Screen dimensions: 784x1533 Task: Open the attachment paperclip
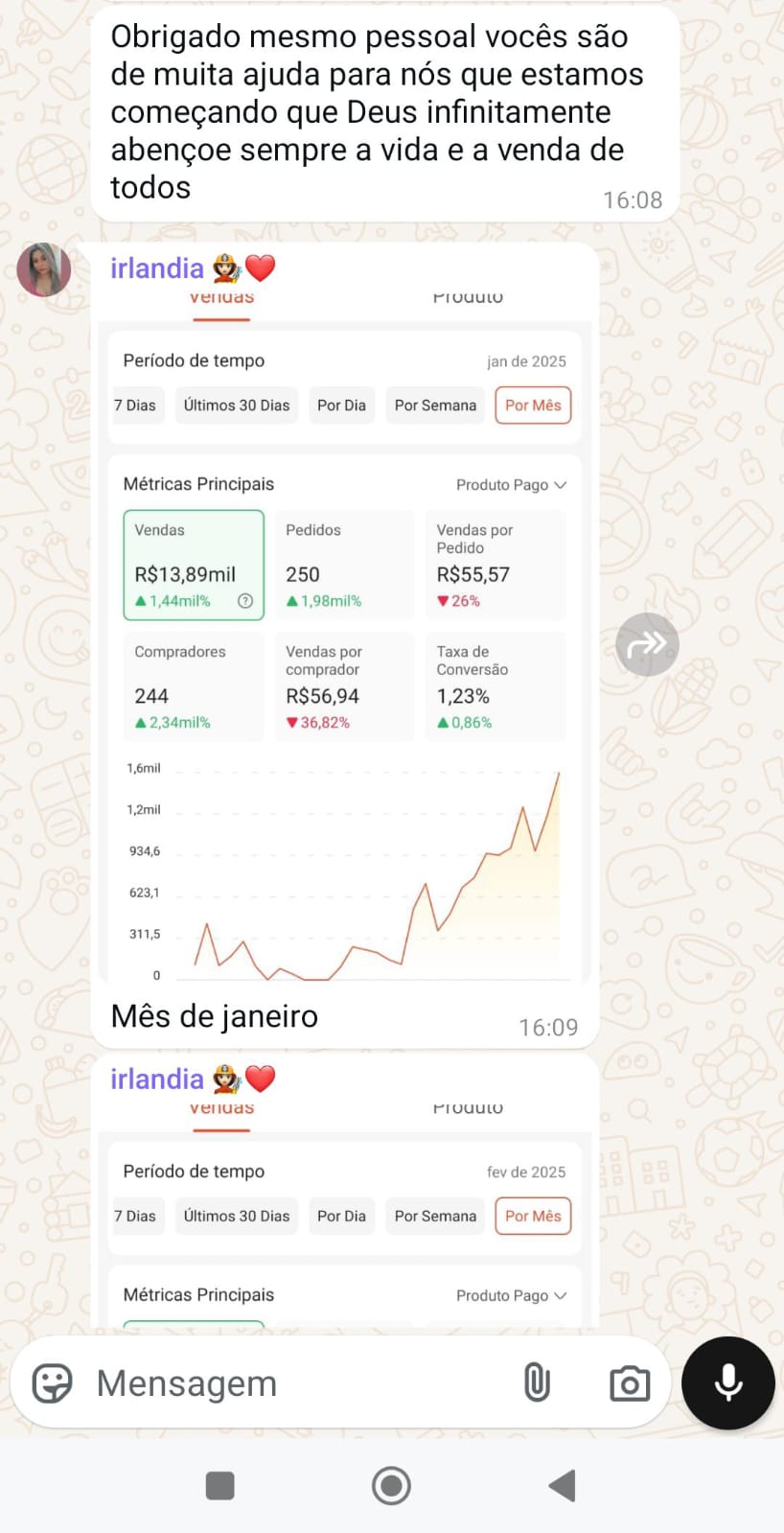click(537, 1383)
